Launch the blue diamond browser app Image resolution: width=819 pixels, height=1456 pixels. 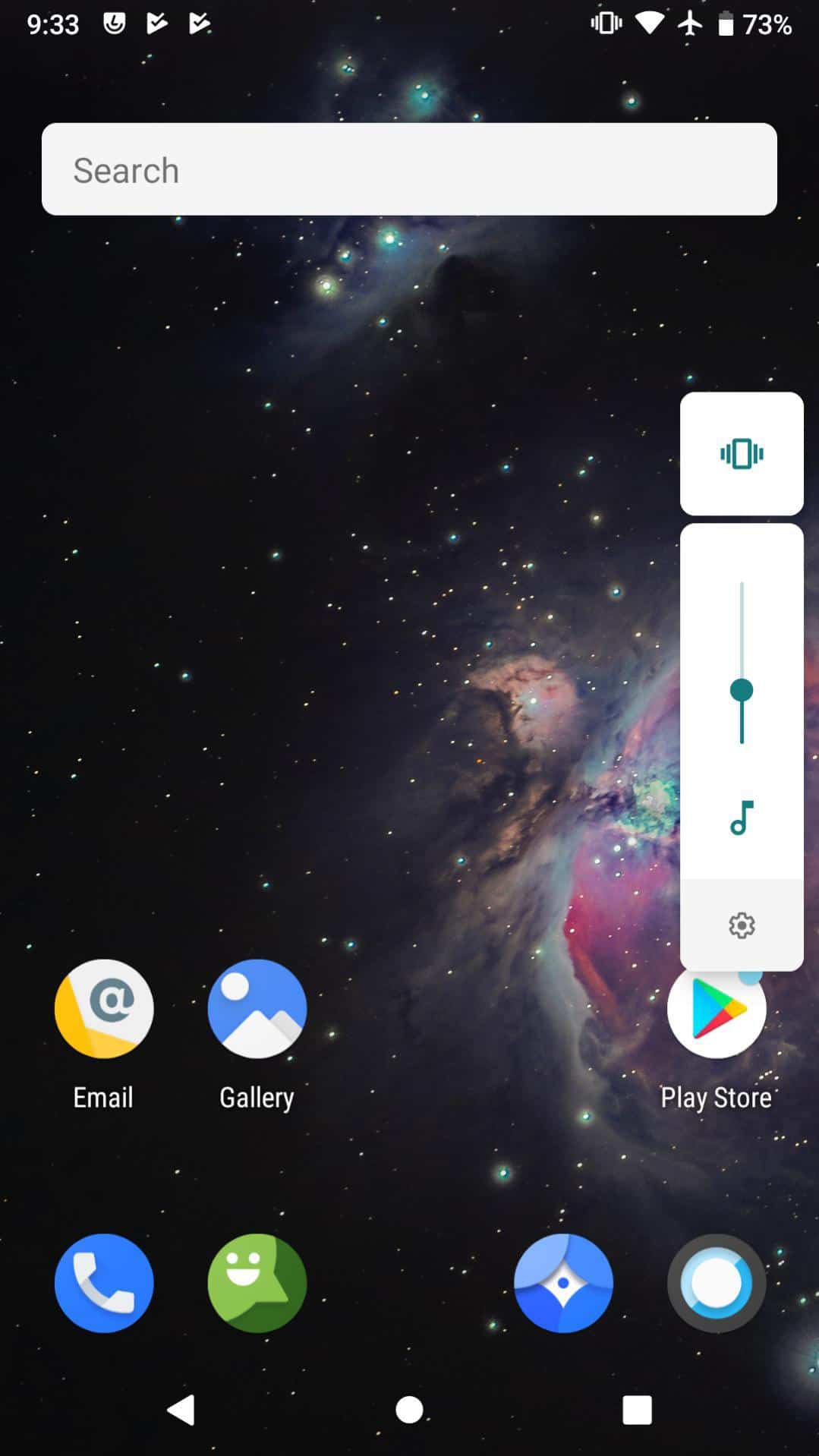(562, 1282)
